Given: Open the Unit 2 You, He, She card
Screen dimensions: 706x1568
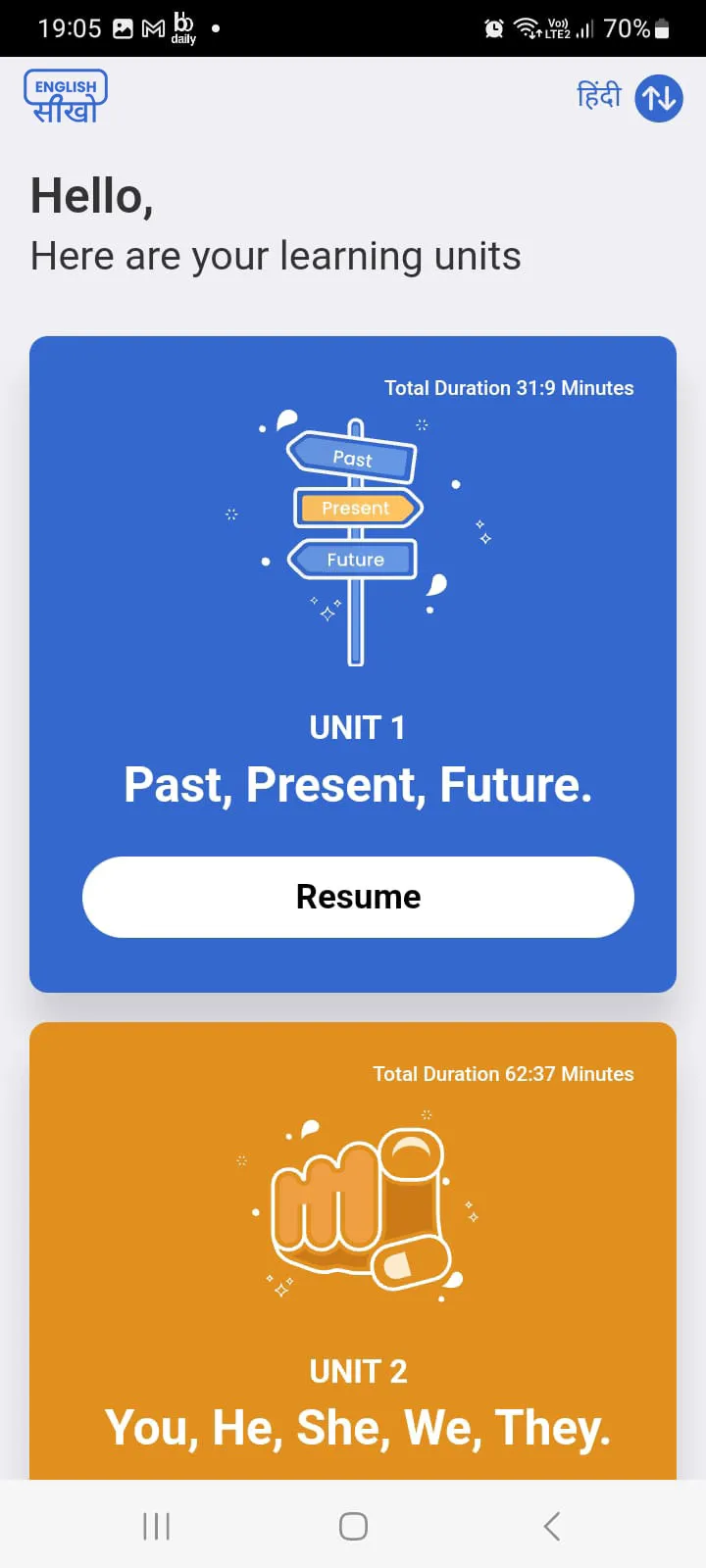Looking at the screenshot, I should tap(353, 1250).
